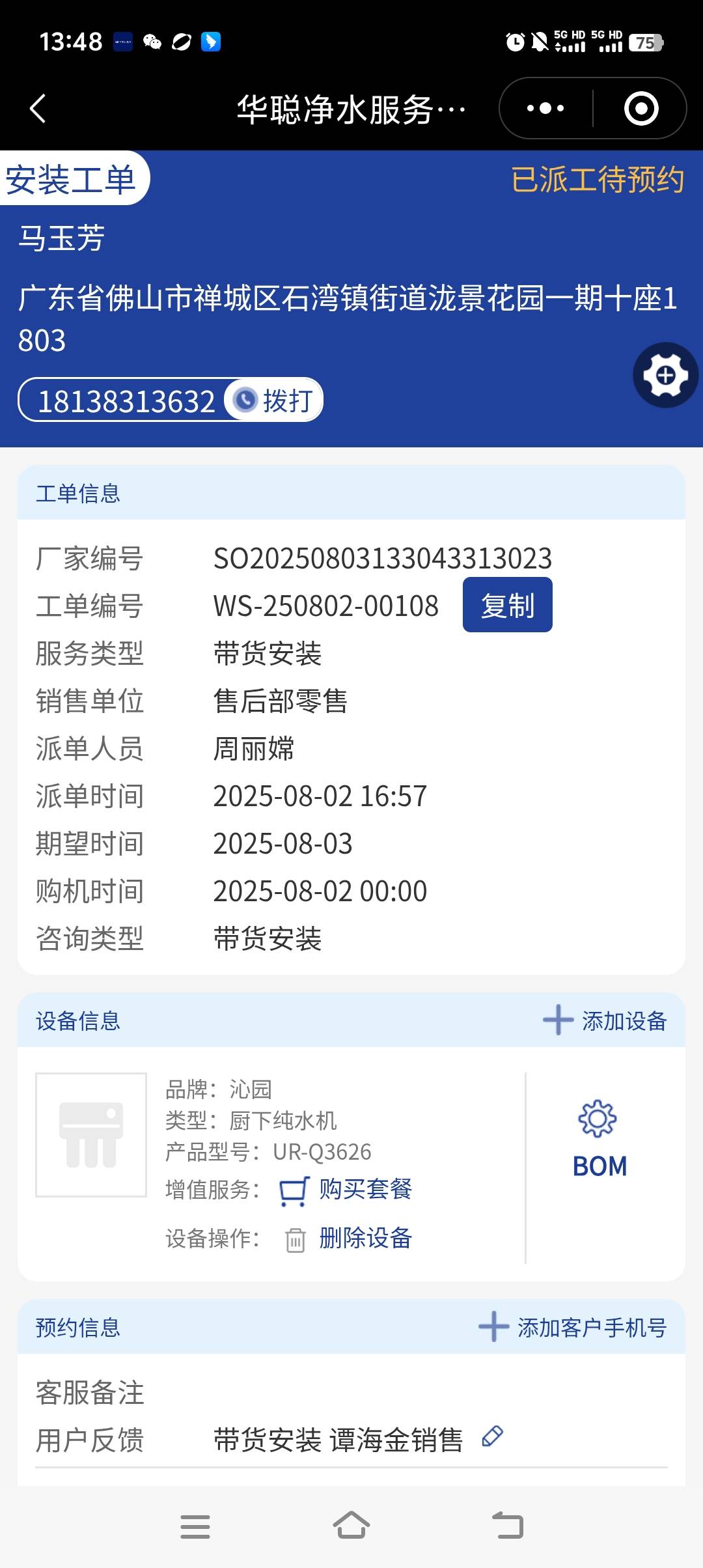Copy the work order number with 复制

point(507,605)
